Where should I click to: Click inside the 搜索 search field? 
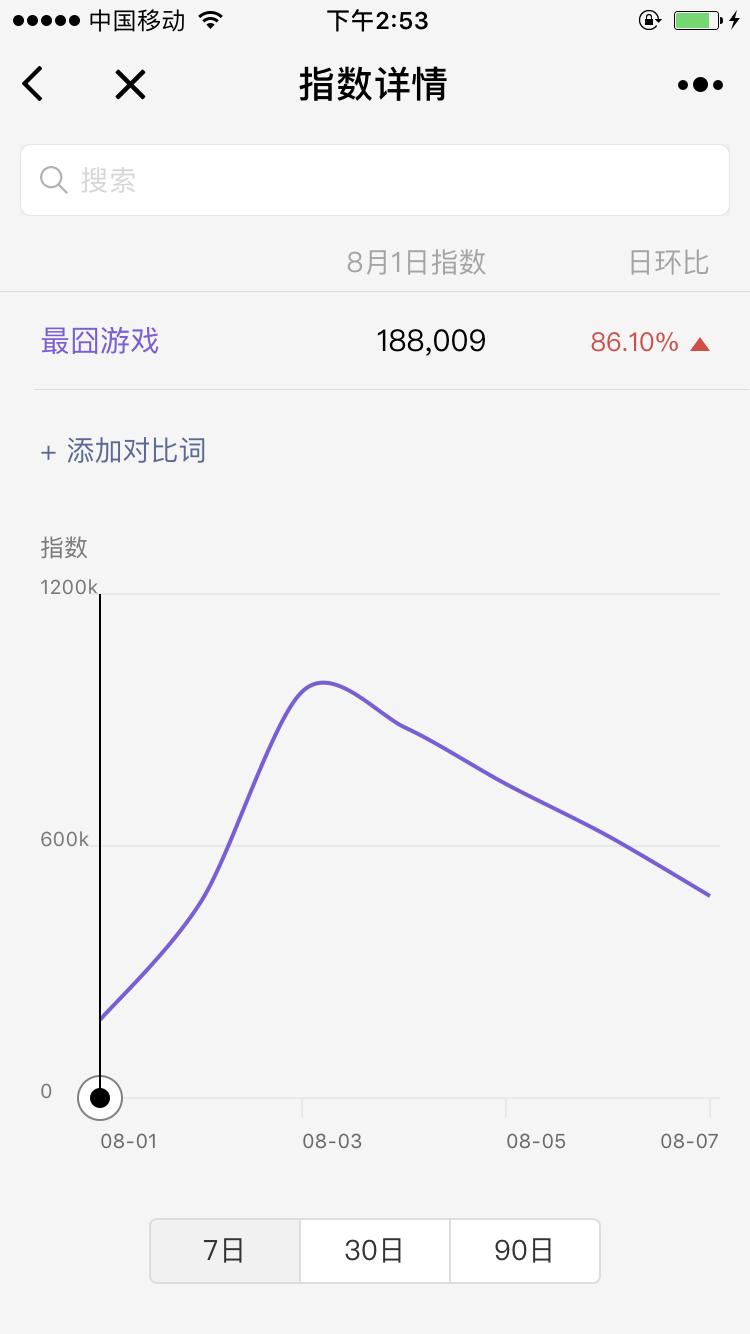[374, 179]
